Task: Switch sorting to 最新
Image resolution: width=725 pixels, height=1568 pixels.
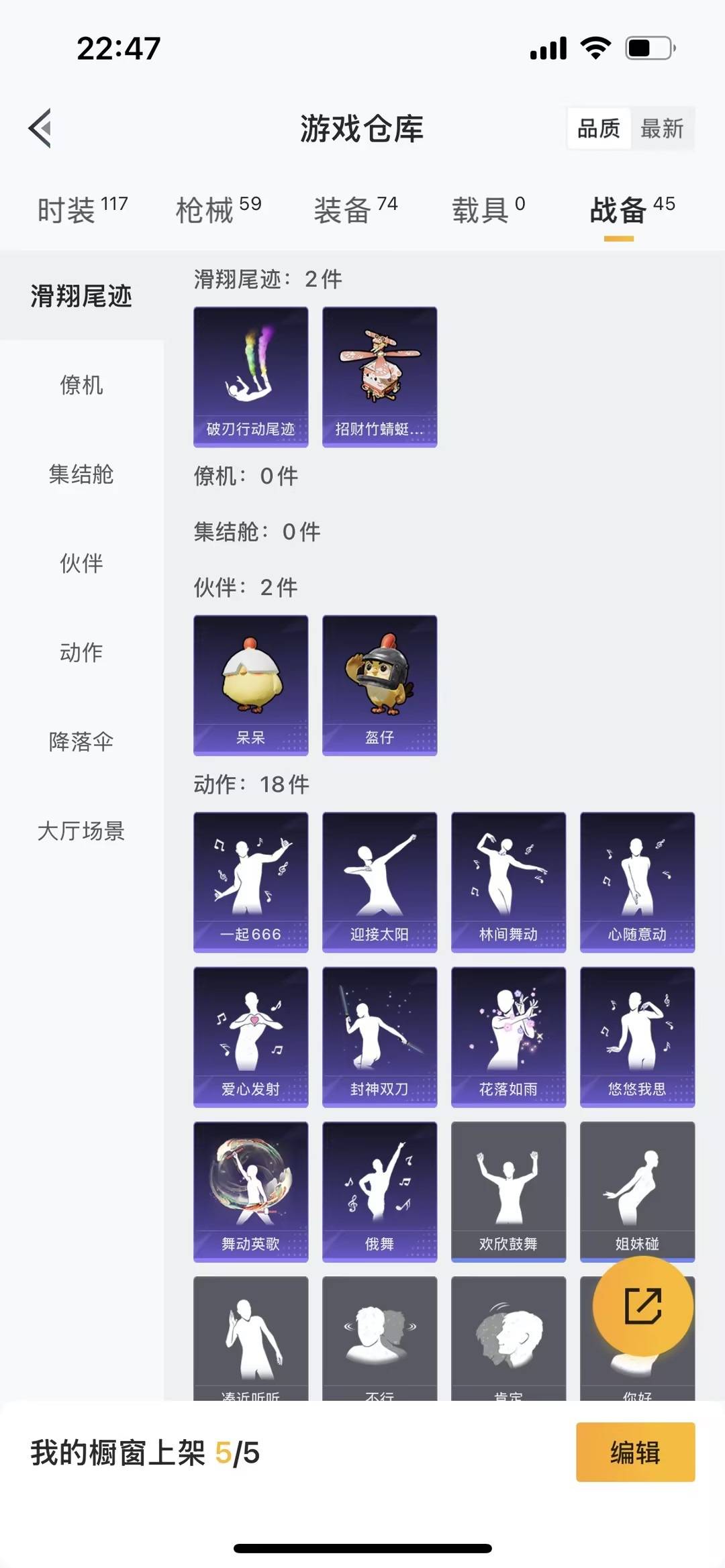Action: click(661, 128)
